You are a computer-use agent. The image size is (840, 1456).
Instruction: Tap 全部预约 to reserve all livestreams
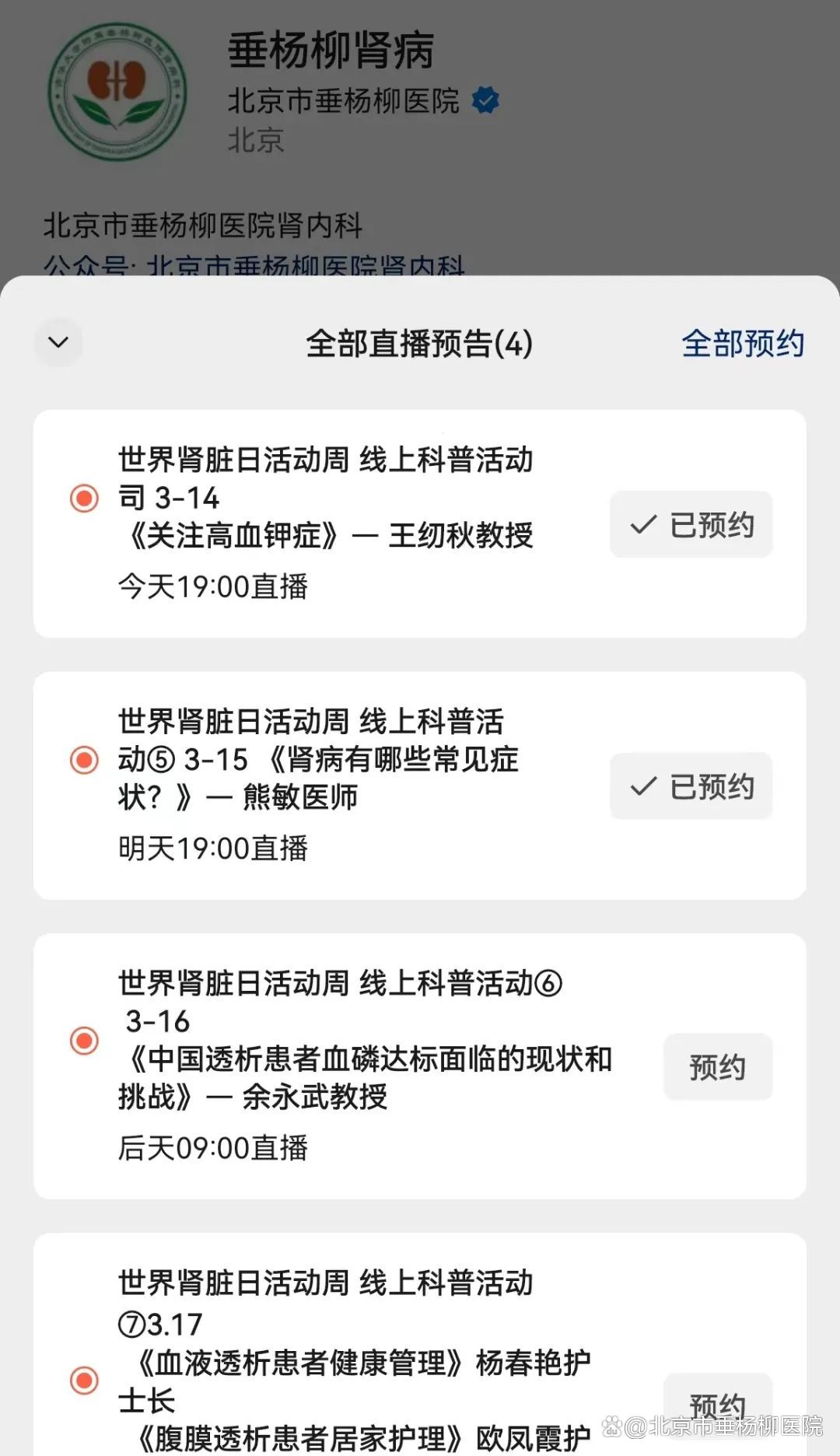pyautogui.click(x=742, y=344)
